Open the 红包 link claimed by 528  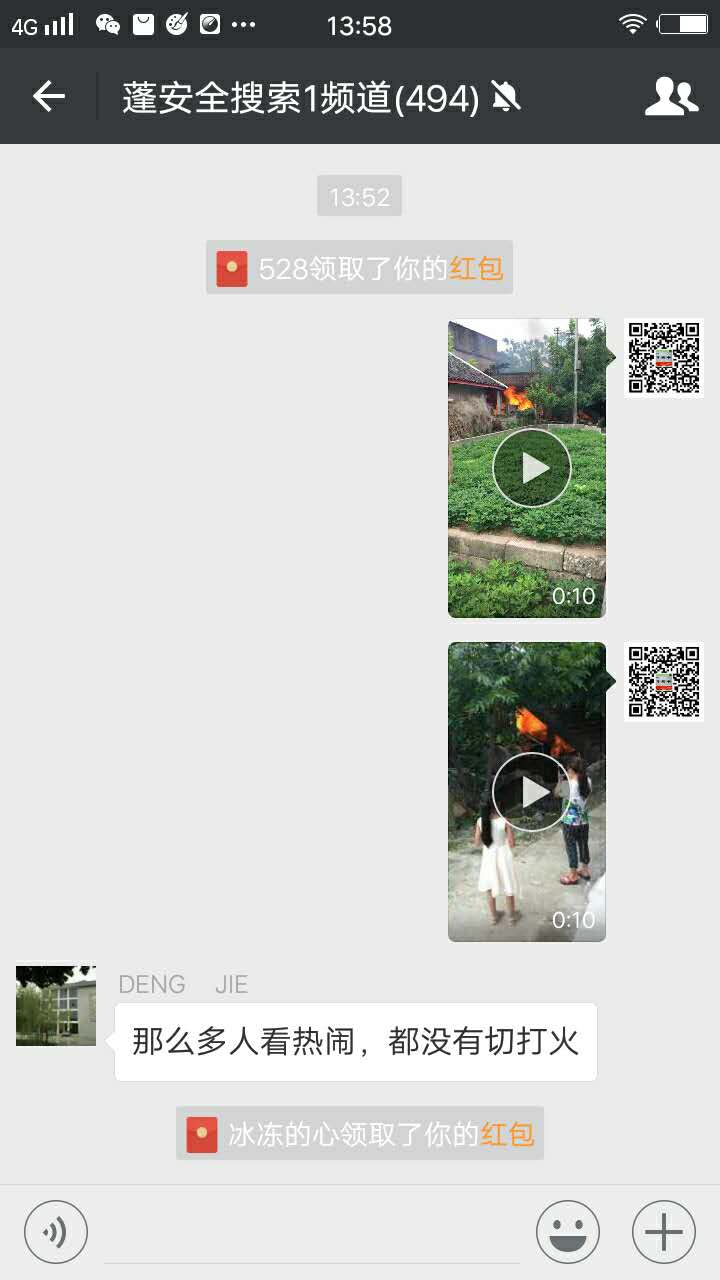476,268
